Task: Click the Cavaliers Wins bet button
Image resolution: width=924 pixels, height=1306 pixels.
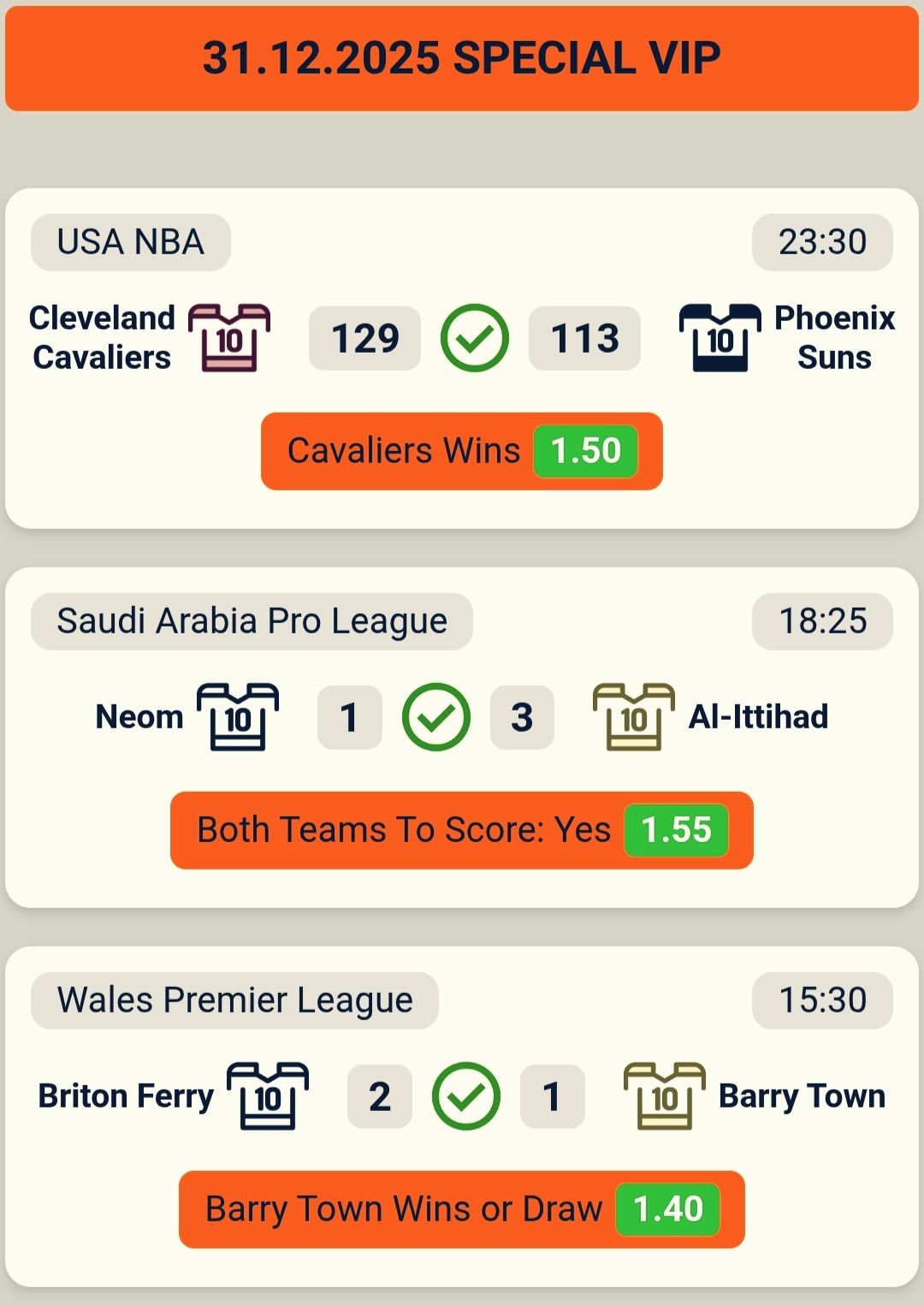Action: (462, 451)
